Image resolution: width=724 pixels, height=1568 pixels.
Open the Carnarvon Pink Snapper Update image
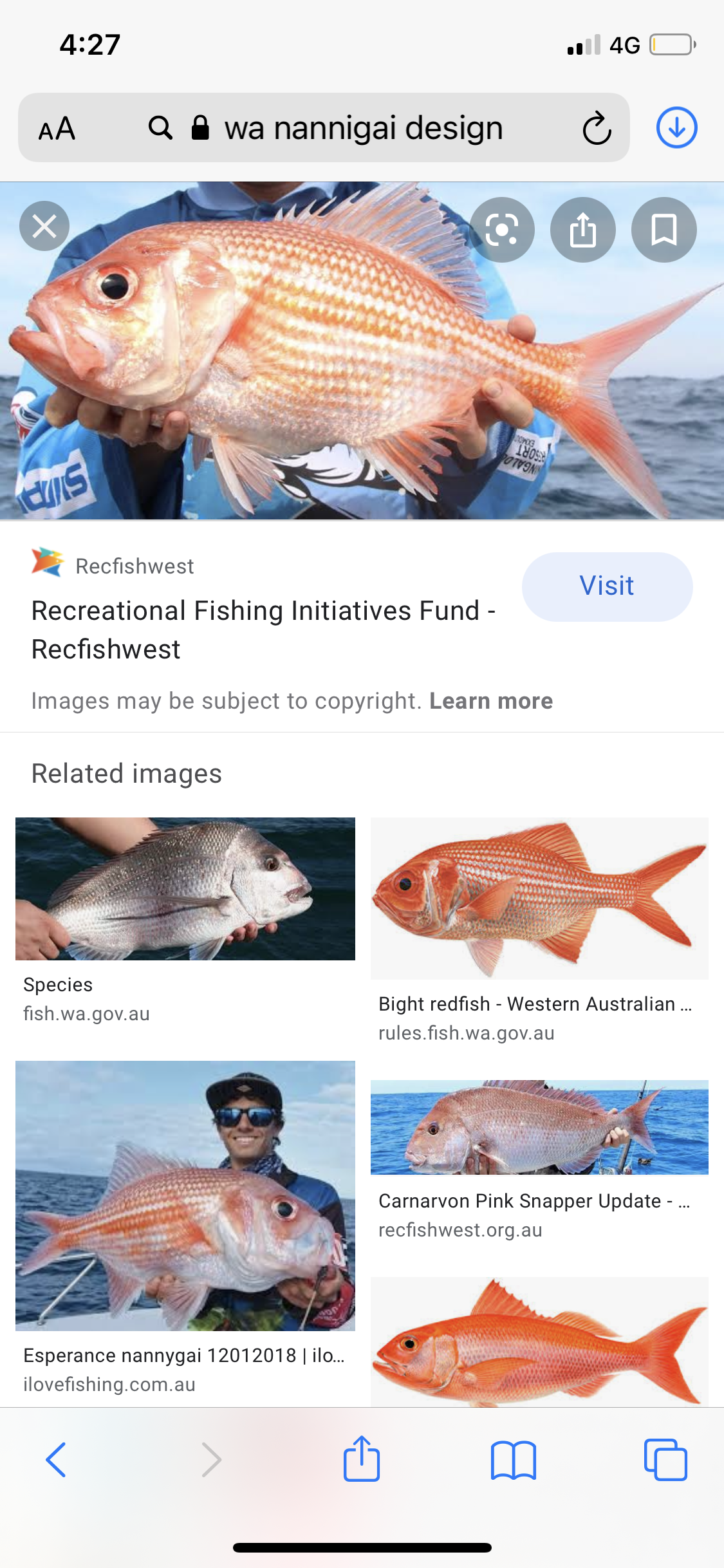(x=539, y=1127)
